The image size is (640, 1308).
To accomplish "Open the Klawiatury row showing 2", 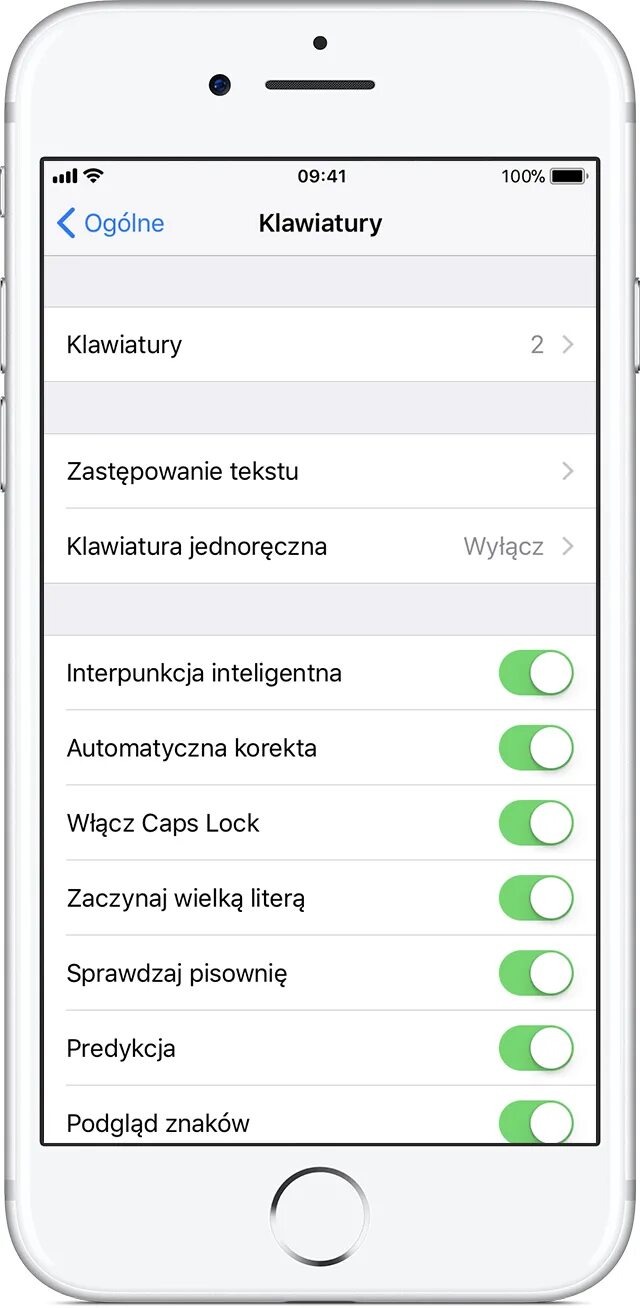I will coord(320,345).
